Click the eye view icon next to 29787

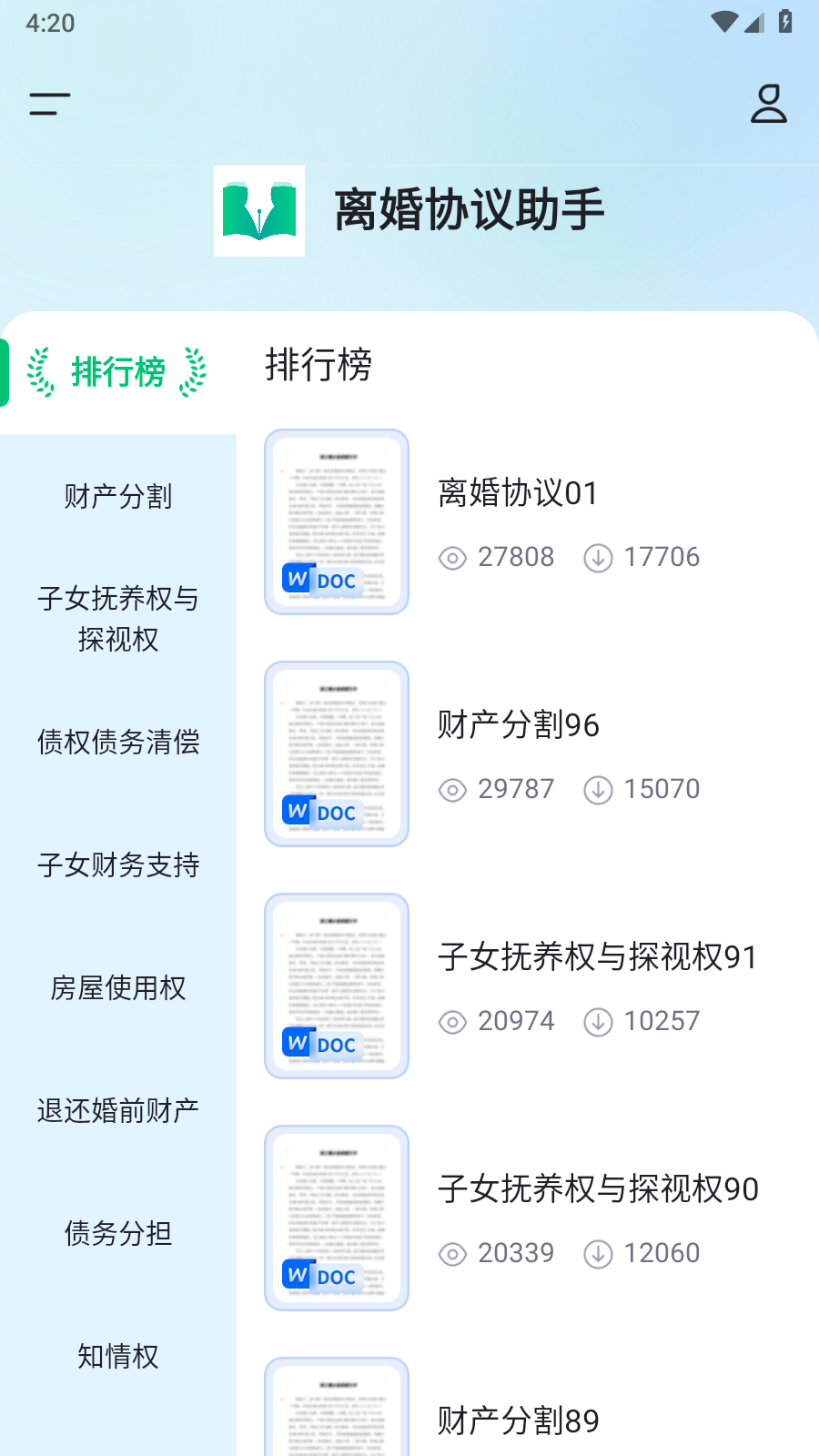pyautogui.click(x=452, y=790)
